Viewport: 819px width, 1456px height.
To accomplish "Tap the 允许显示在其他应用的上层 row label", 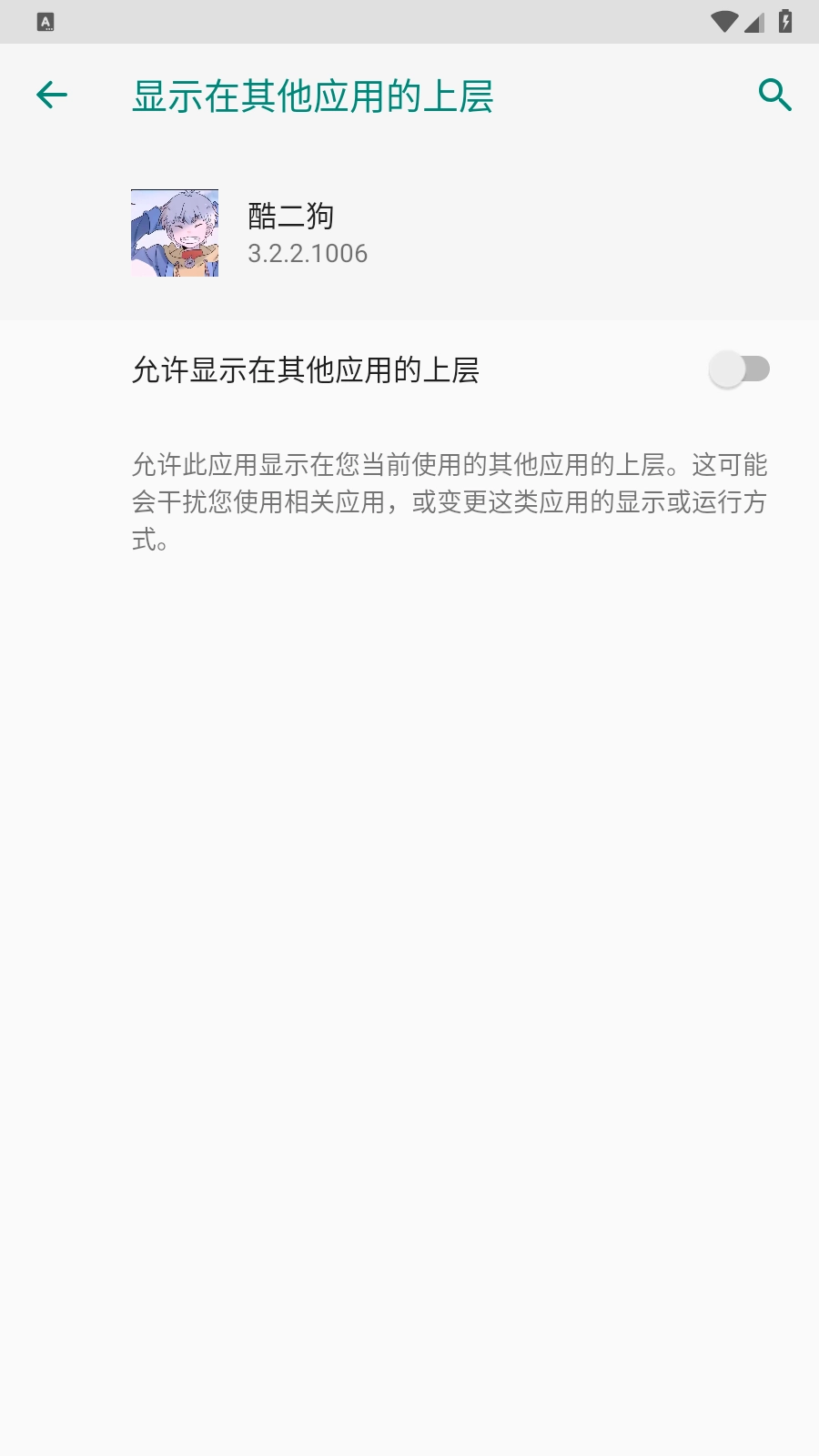I will tap(308, 369).
